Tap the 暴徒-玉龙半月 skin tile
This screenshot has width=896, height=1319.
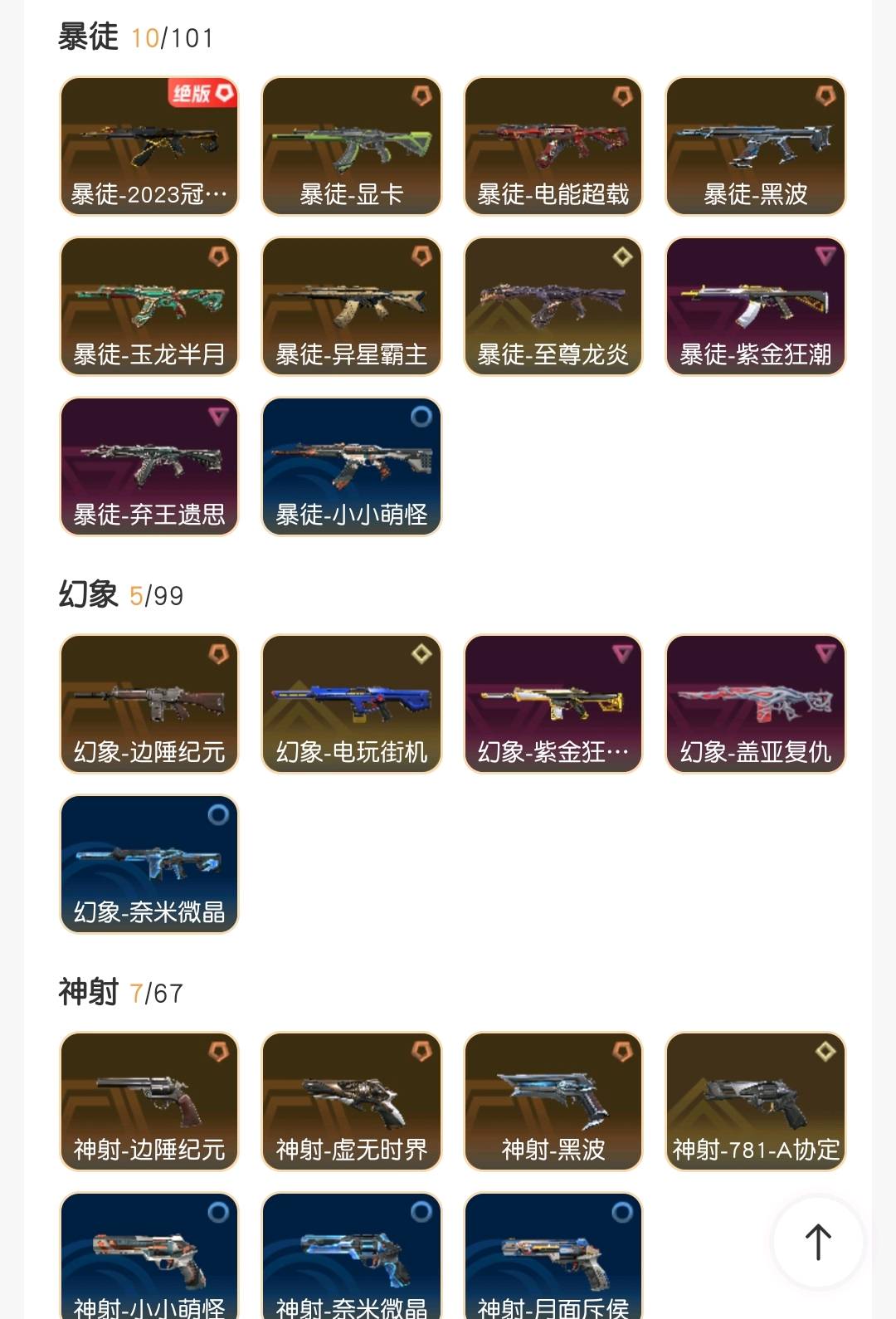(x=149, y=306)
